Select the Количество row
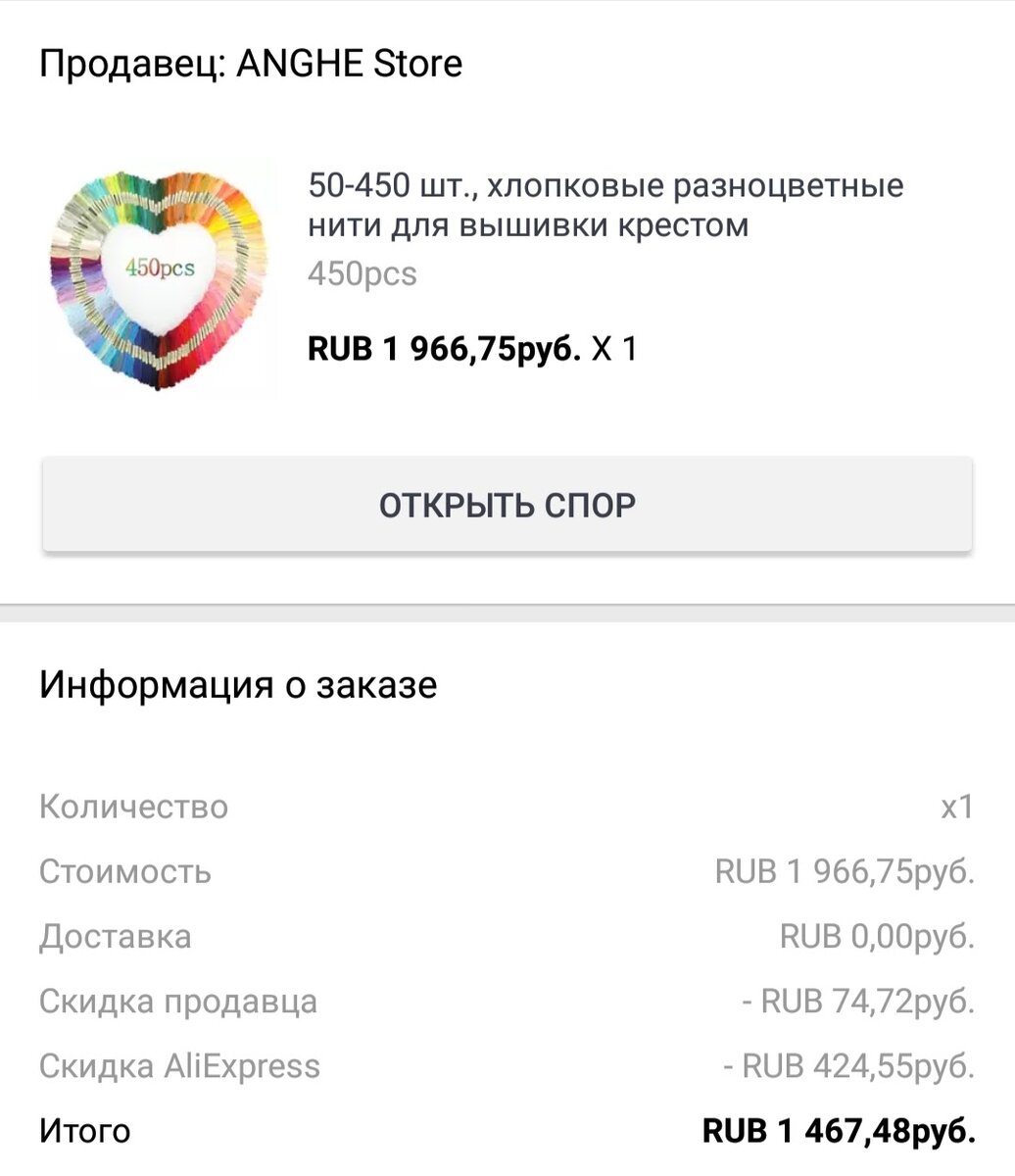 134,807
